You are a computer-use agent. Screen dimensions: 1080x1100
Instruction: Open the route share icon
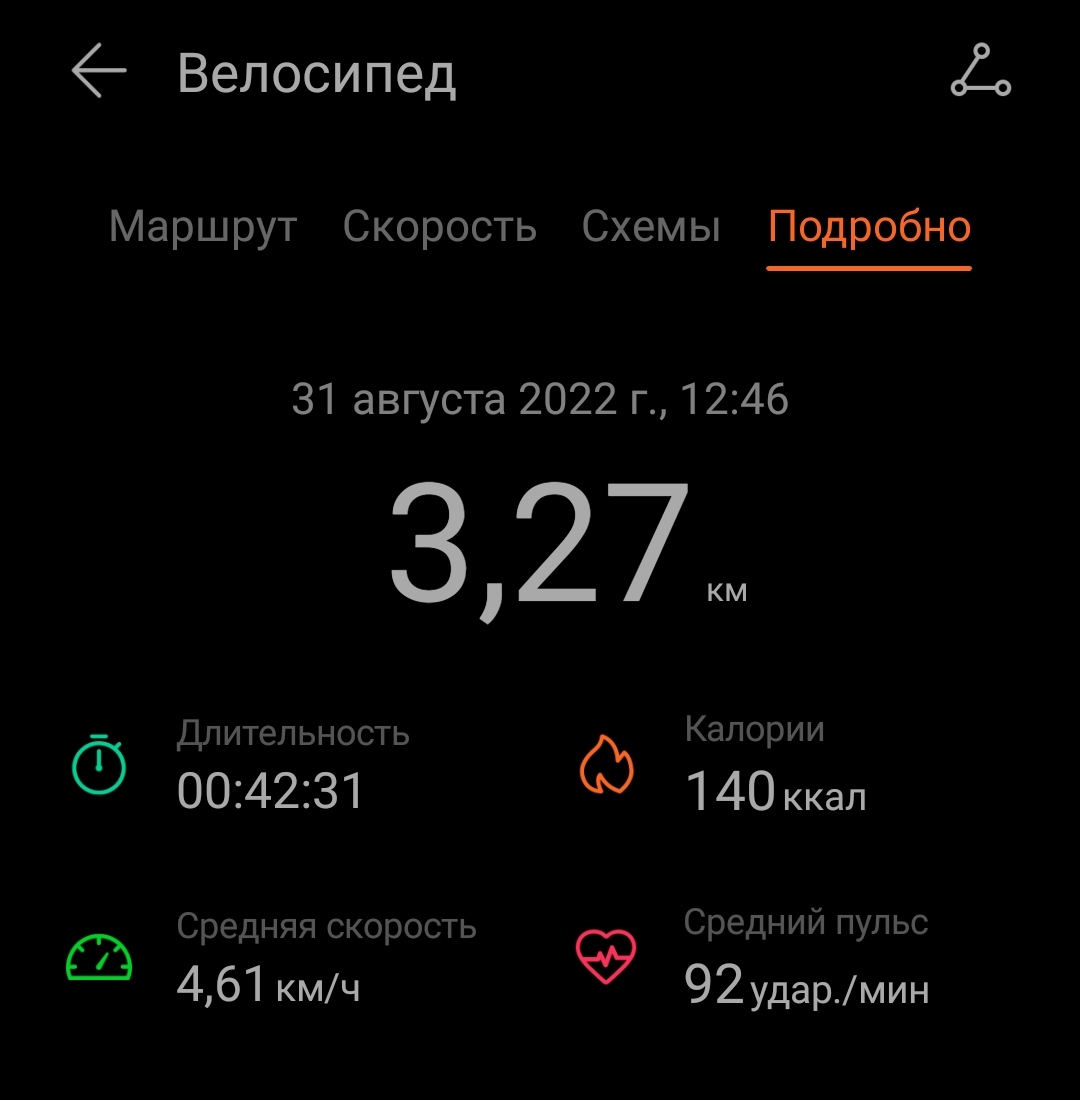pyautogui.click(x=980, y=70)
